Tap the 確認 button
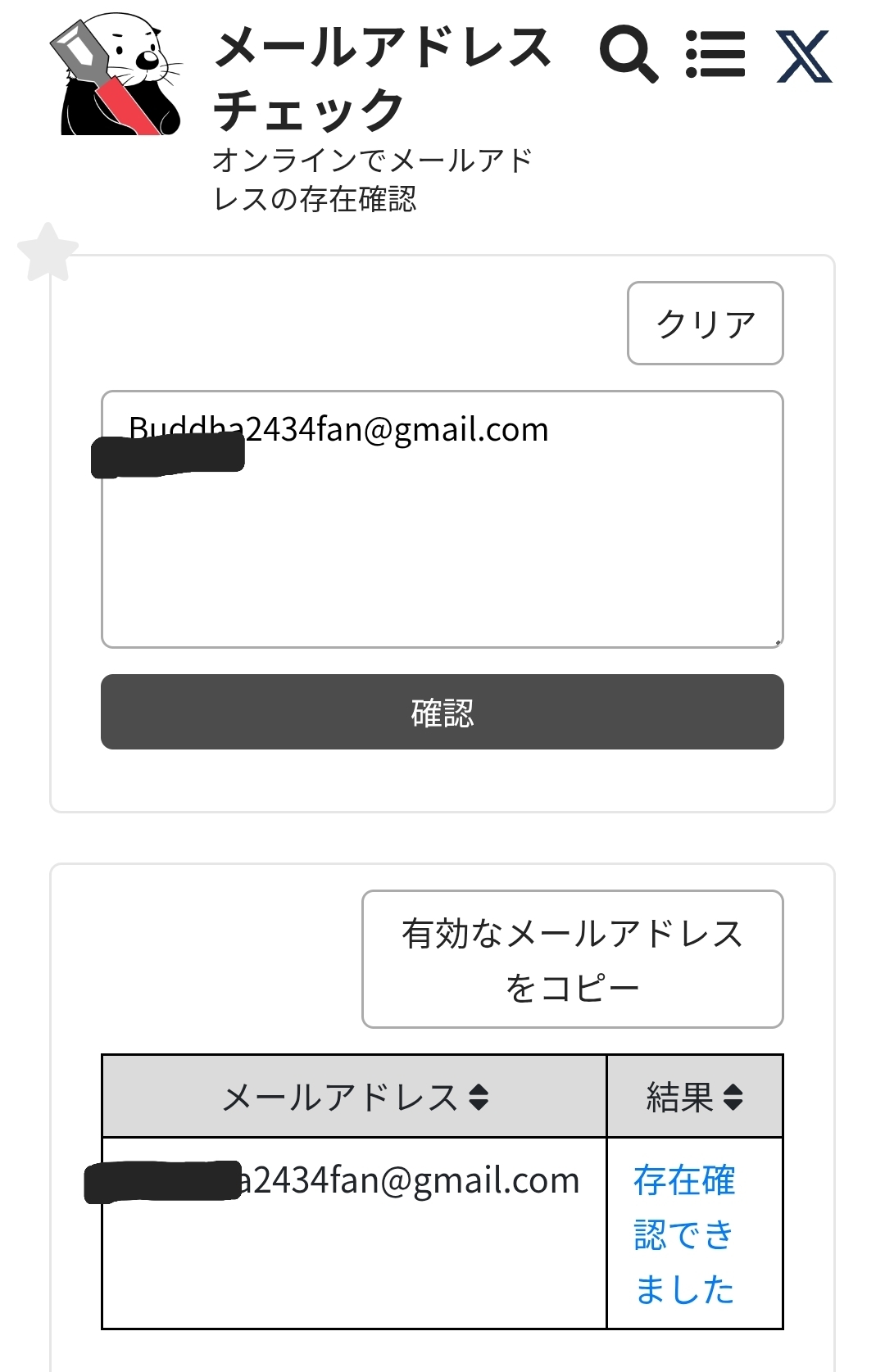Screen dimensions: 885x1372 [x=442, y=712]
